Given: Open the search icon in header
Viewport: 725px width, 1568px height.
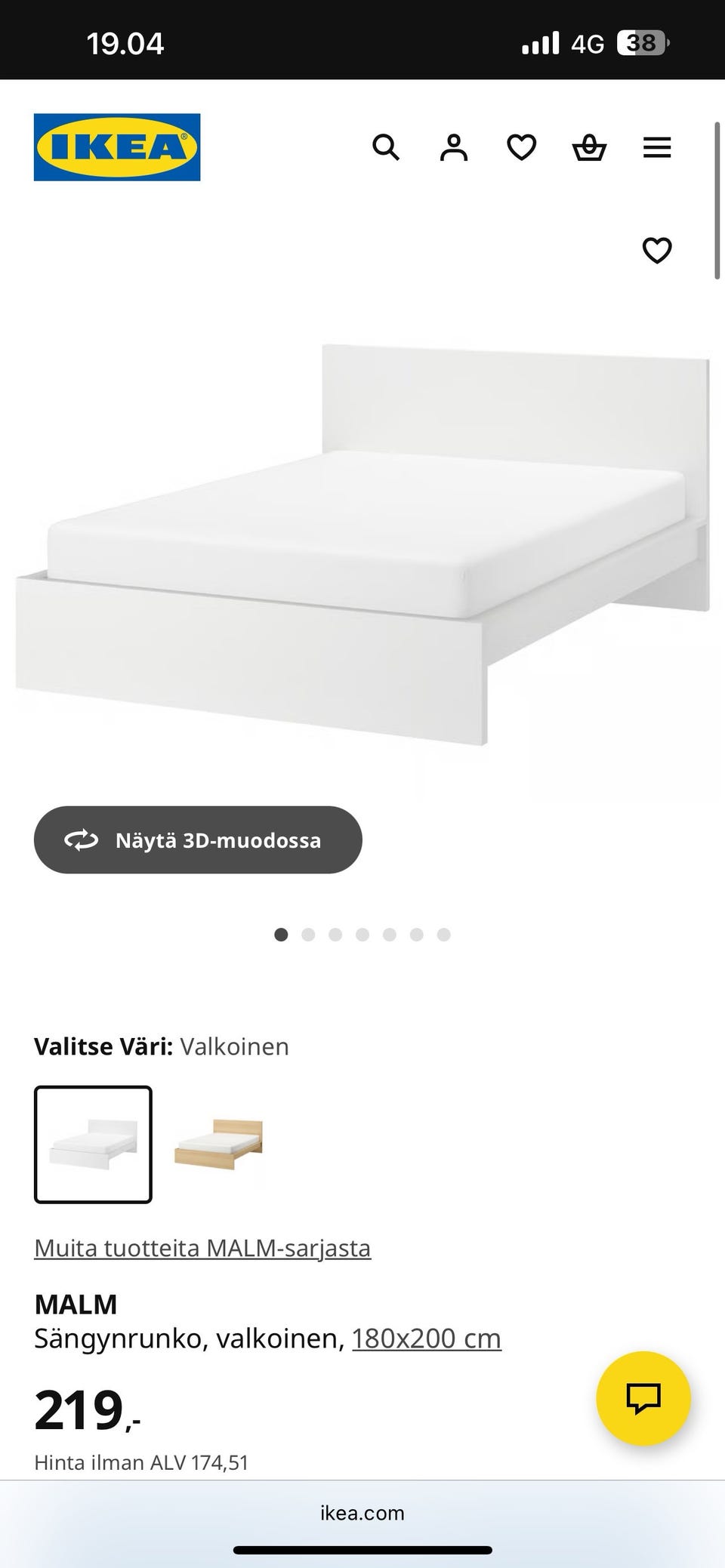Looking at the screenshot, I should click(385, 147).
